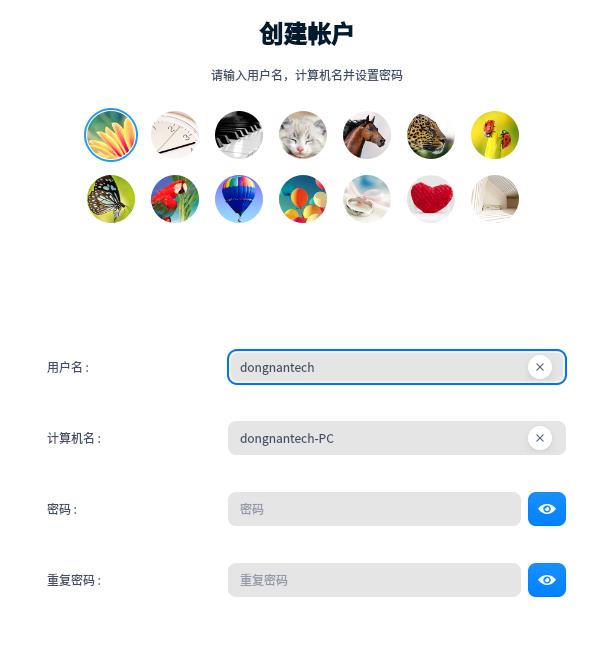Choose the brown horse avatar
Viewport: 607px width, 651px height.
coord(367,135)
